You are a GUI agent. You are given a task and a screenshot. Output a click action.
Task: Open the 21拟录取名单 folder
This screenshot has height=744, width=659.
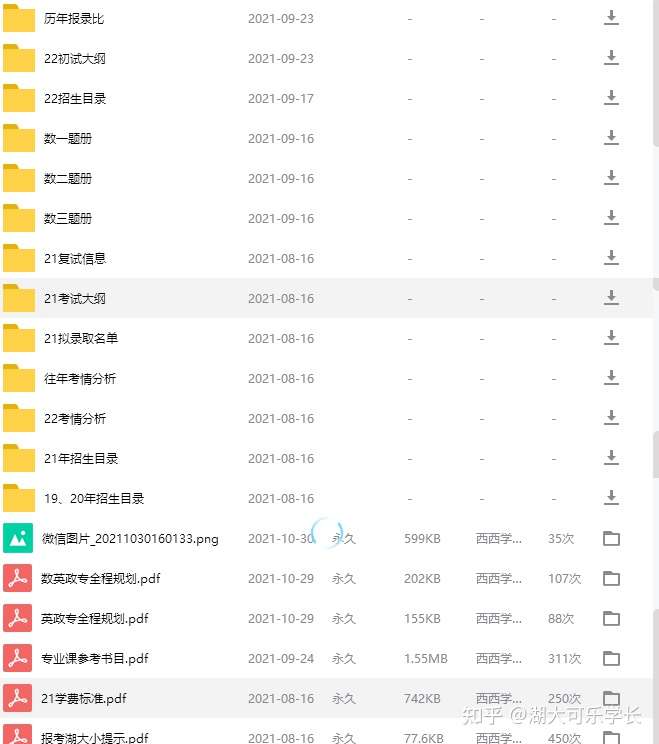coord(80,338)
